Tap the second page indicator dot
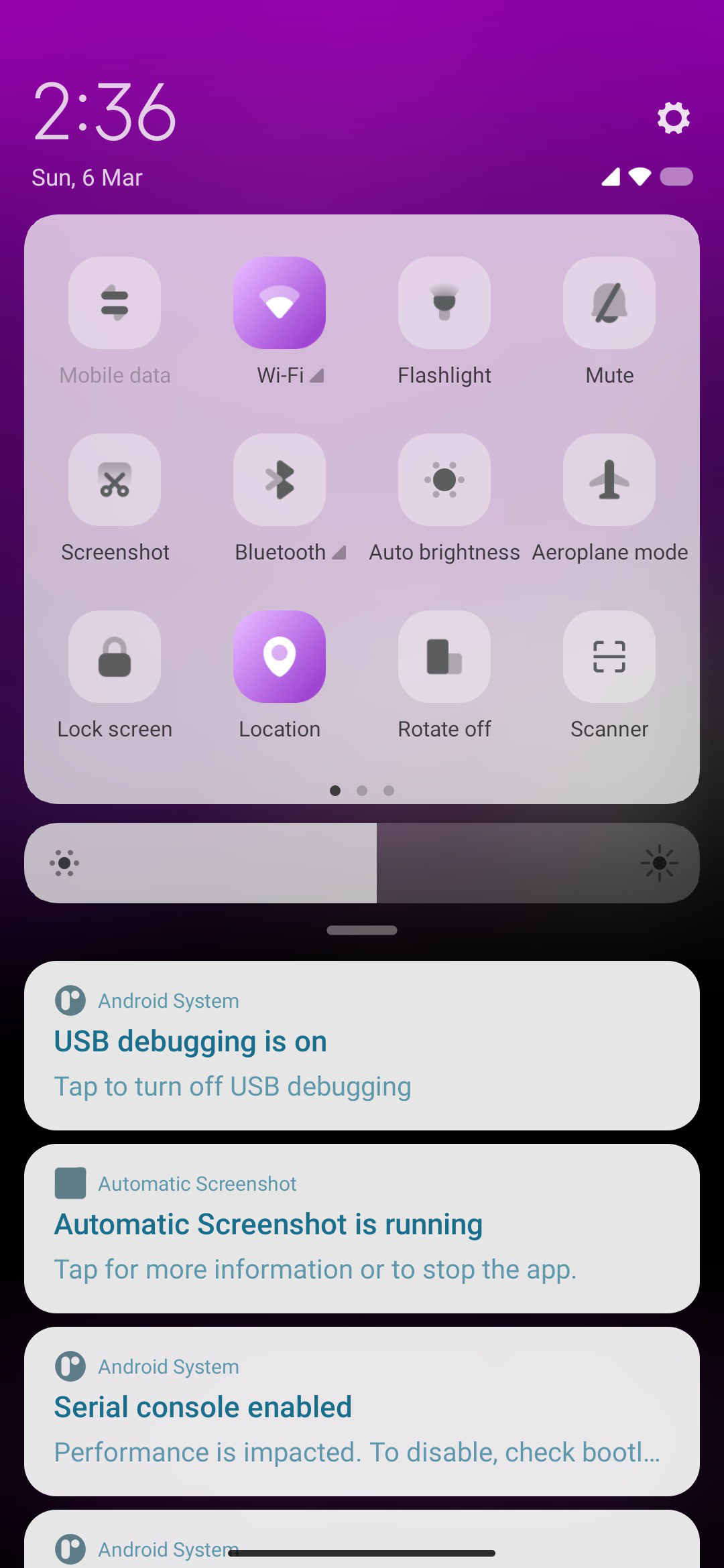Viewport: 724px width, 1568px height. coord(362,791)
